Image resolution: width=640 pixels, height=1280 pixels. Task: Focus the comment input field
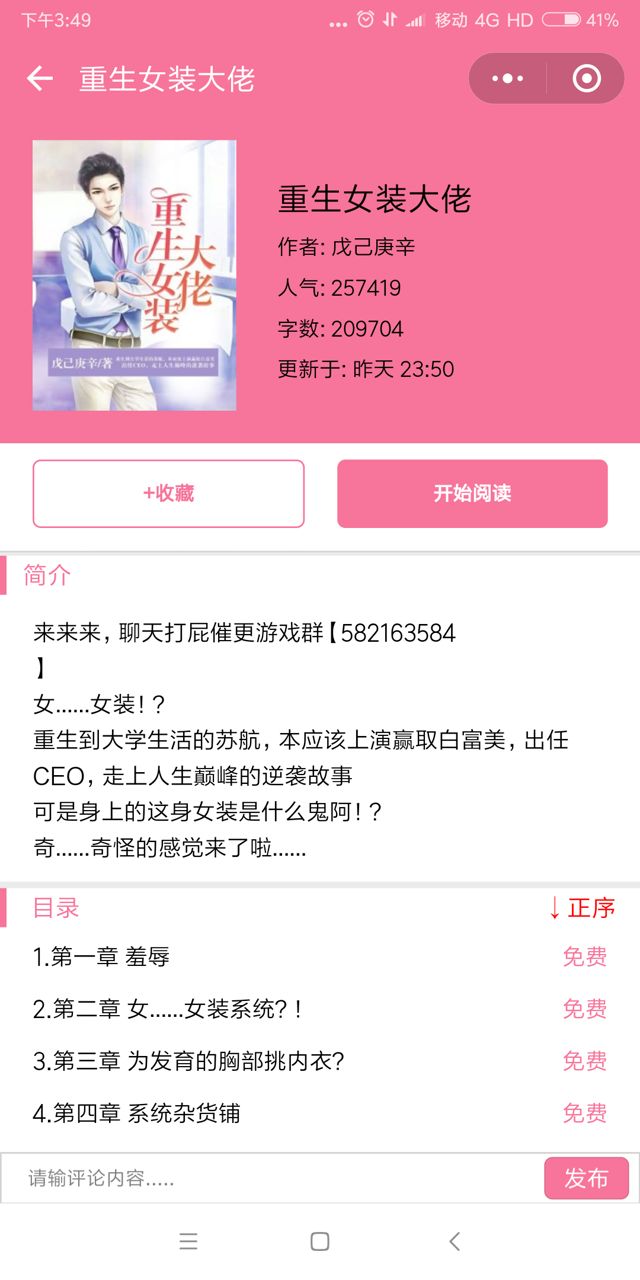[280, 1178]
